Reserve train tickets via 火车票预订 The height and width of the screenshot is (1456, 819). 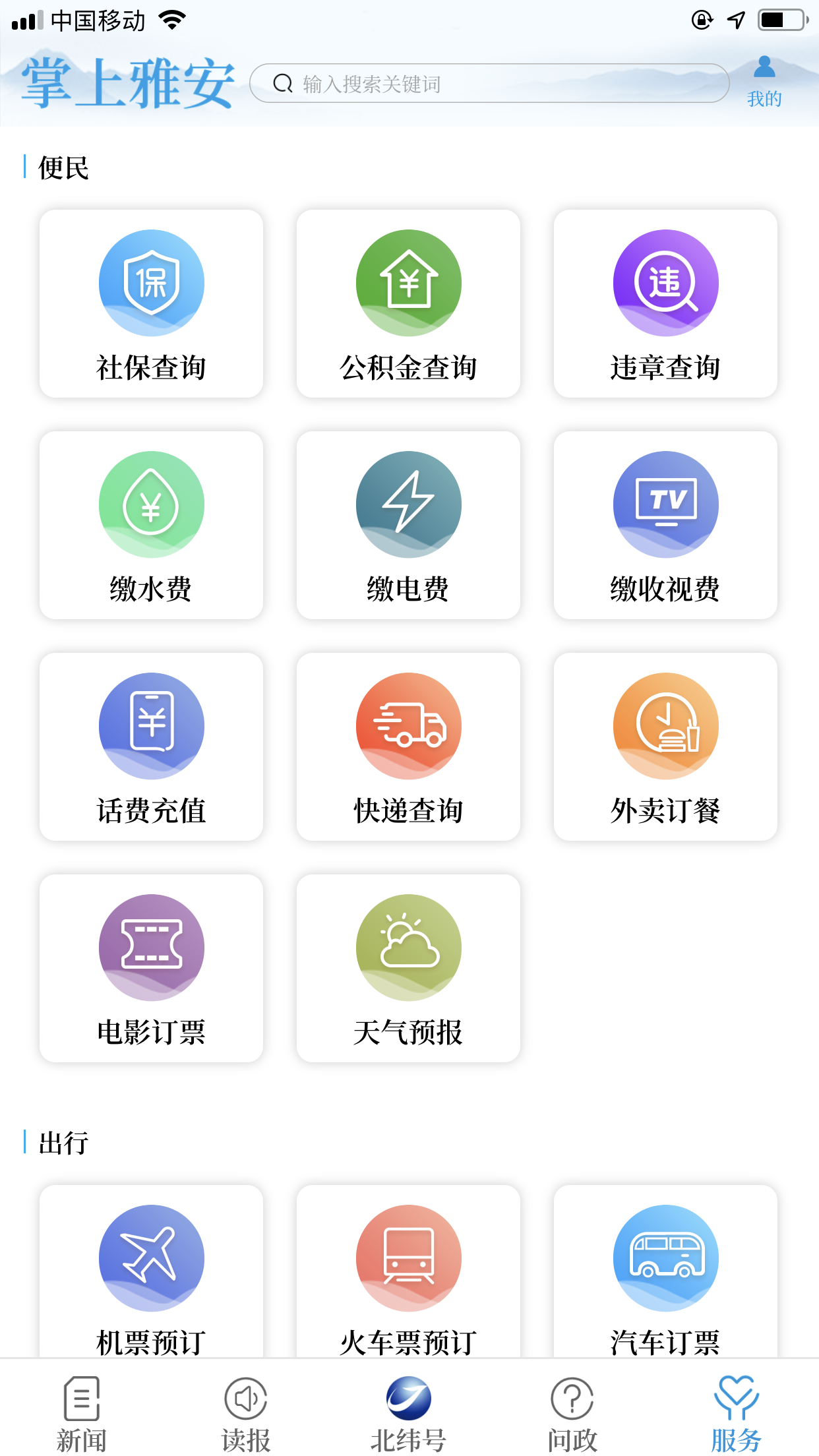[x=408, y=1279]
